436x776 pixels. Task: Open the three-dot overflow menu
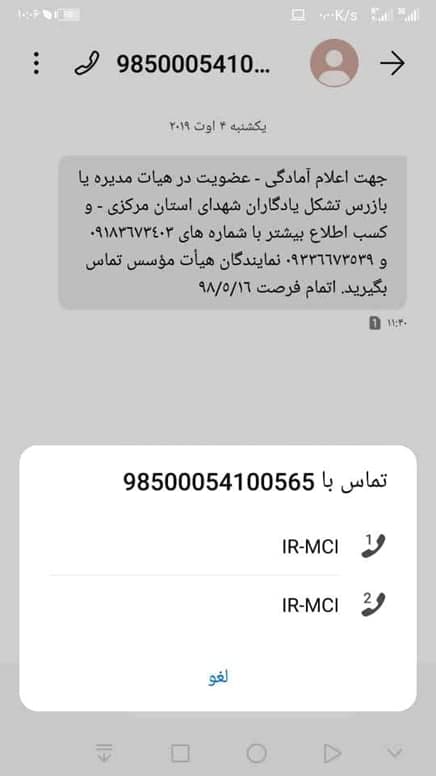point(36,63)
